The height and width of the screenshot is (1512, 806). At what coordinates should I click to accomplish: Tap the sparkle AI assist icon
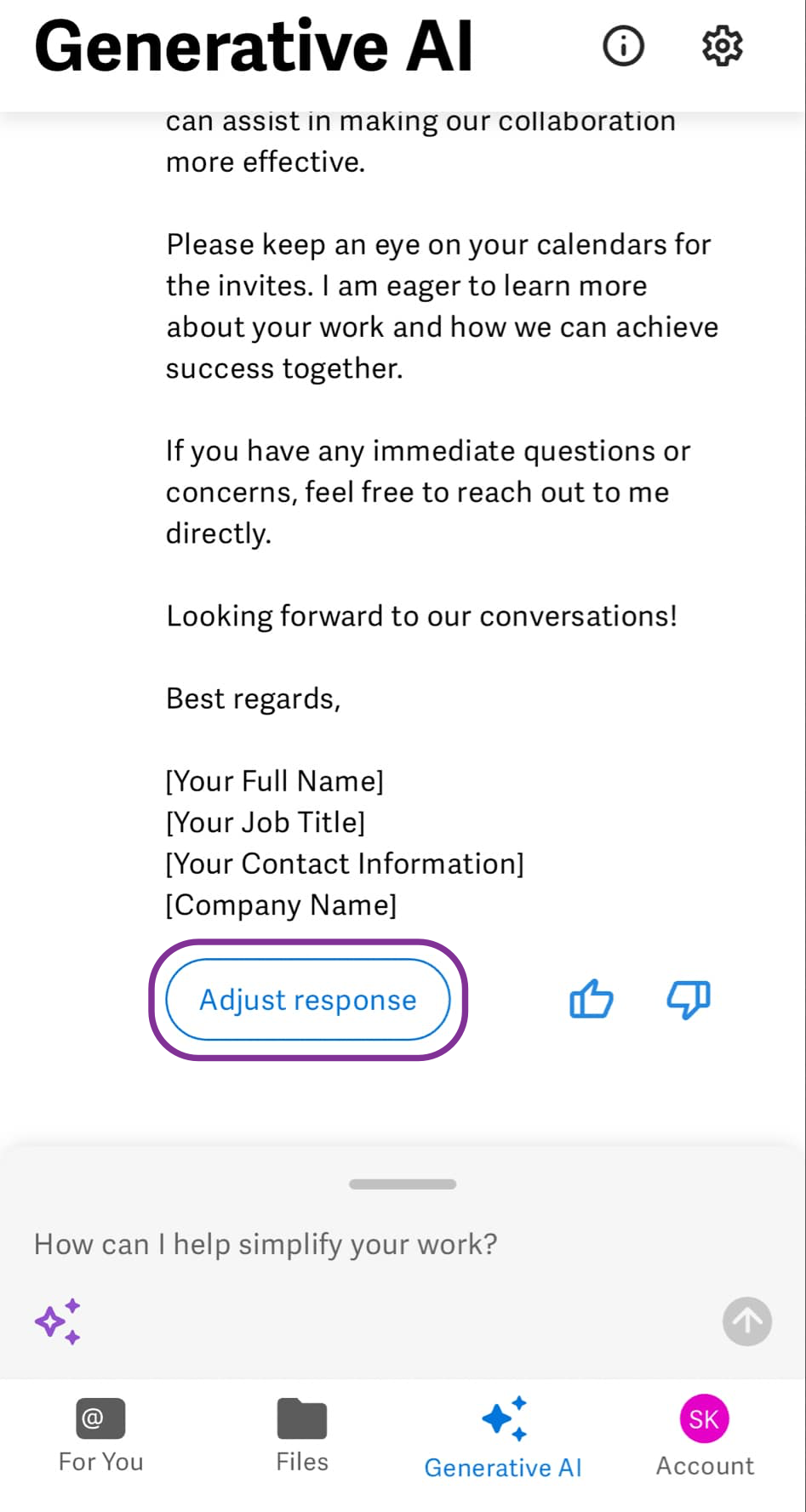(x=57, y=1321)
